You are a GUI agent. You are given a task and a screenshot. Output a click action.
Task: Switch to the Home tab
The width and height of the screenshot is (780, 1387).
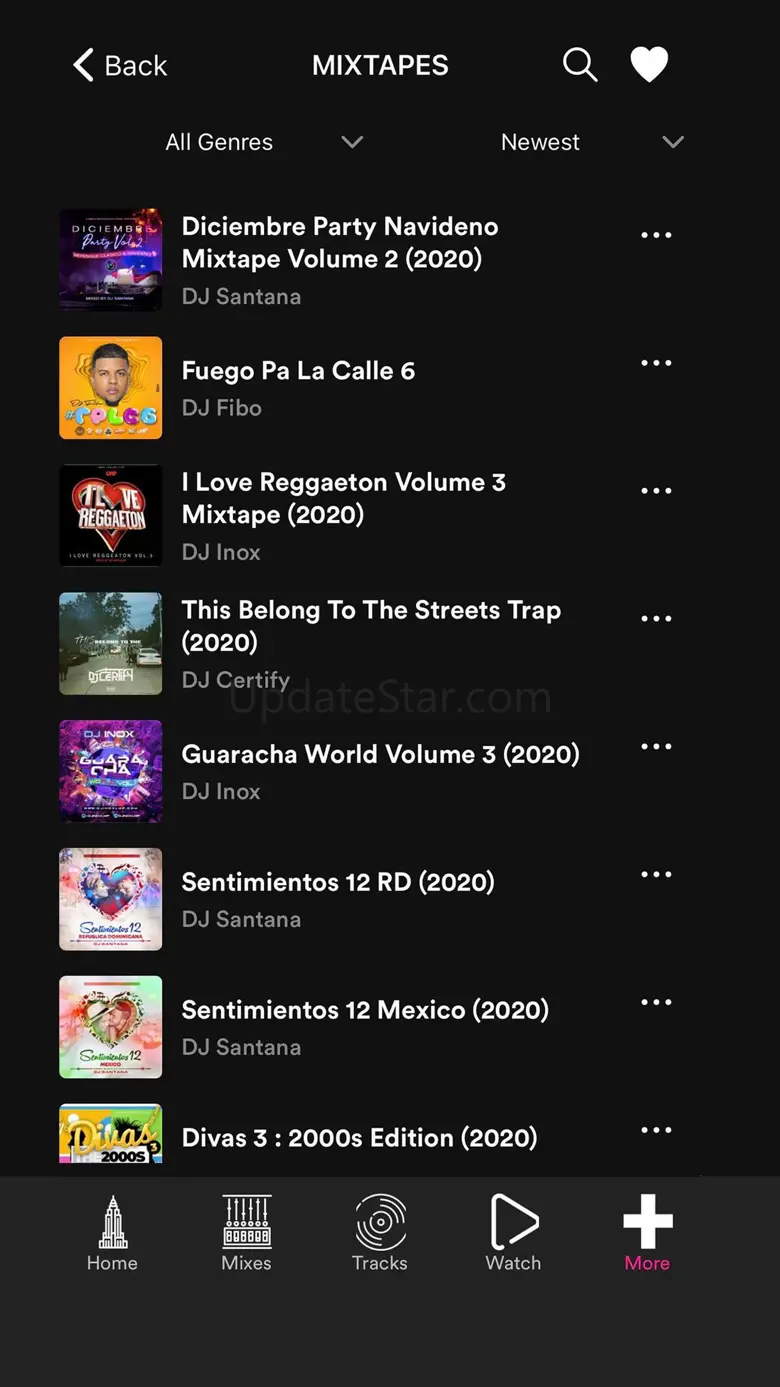[x=112, y=1234]
